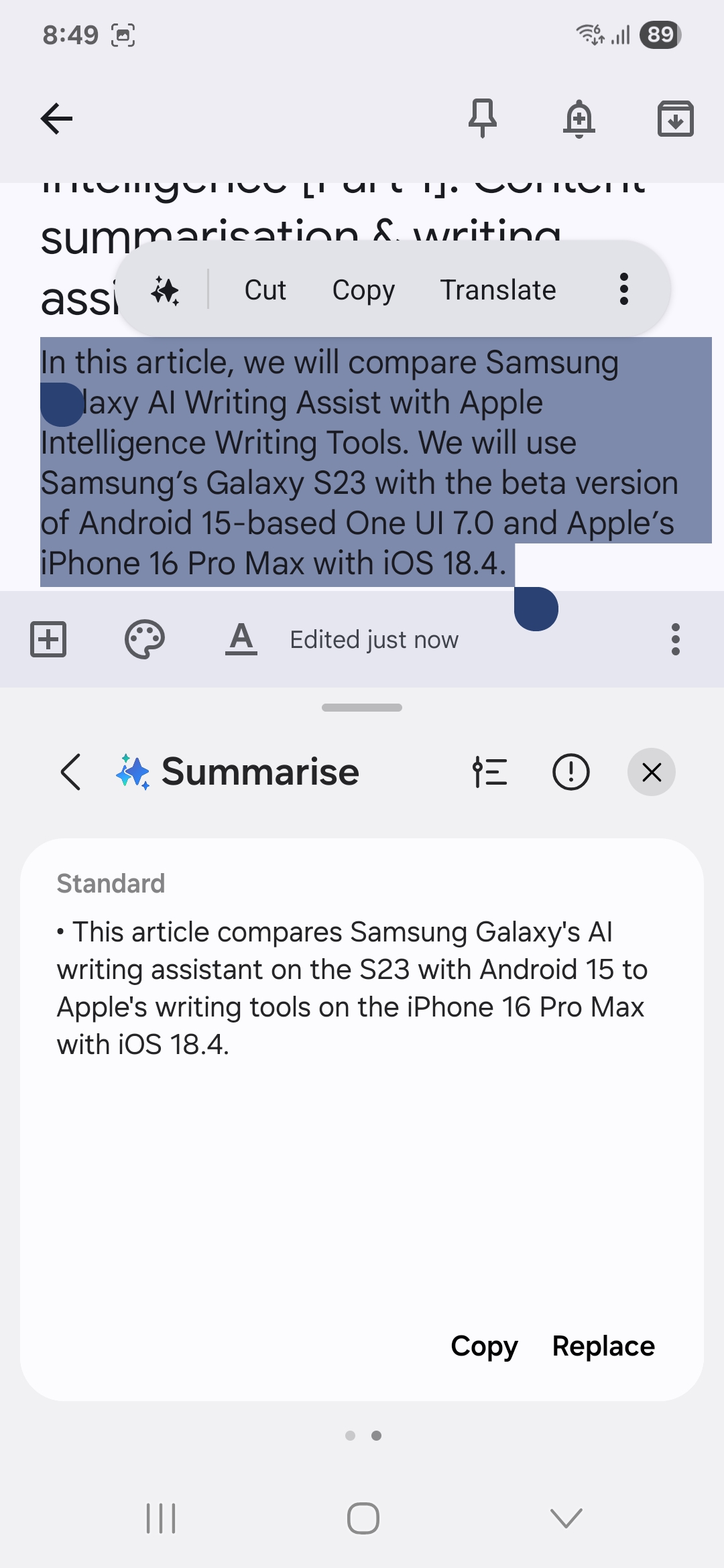Open text formatting options
The height and width of the screenshot is (1568, 724).
point(241,639)
